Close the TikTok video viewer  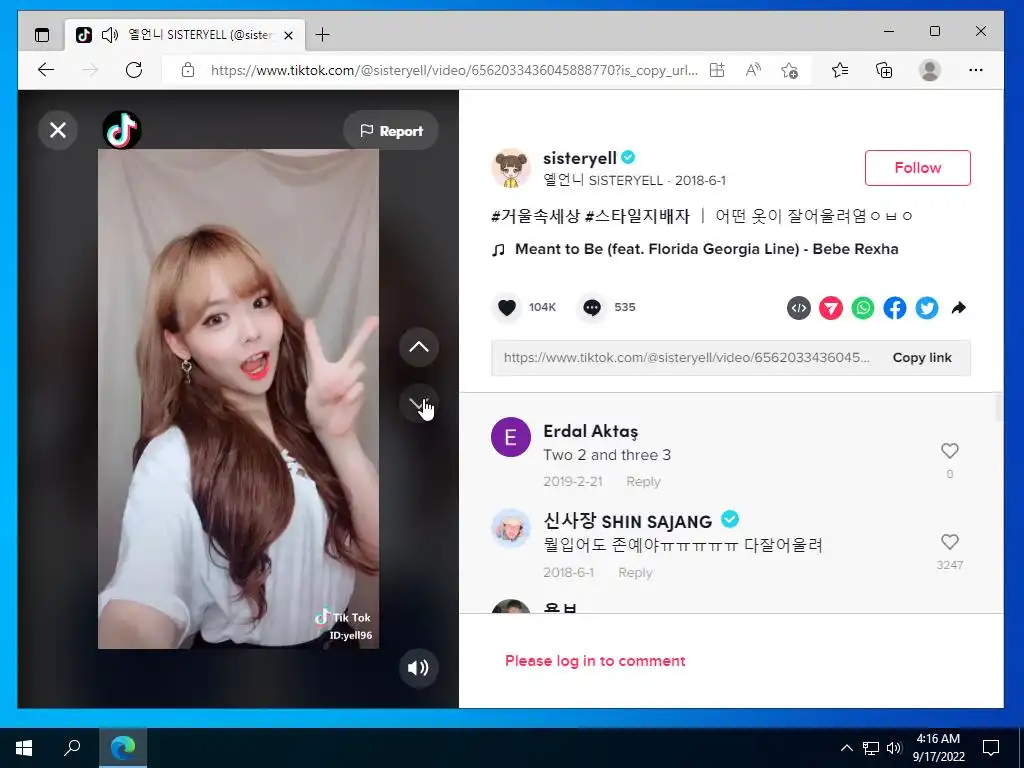[58, 130]
